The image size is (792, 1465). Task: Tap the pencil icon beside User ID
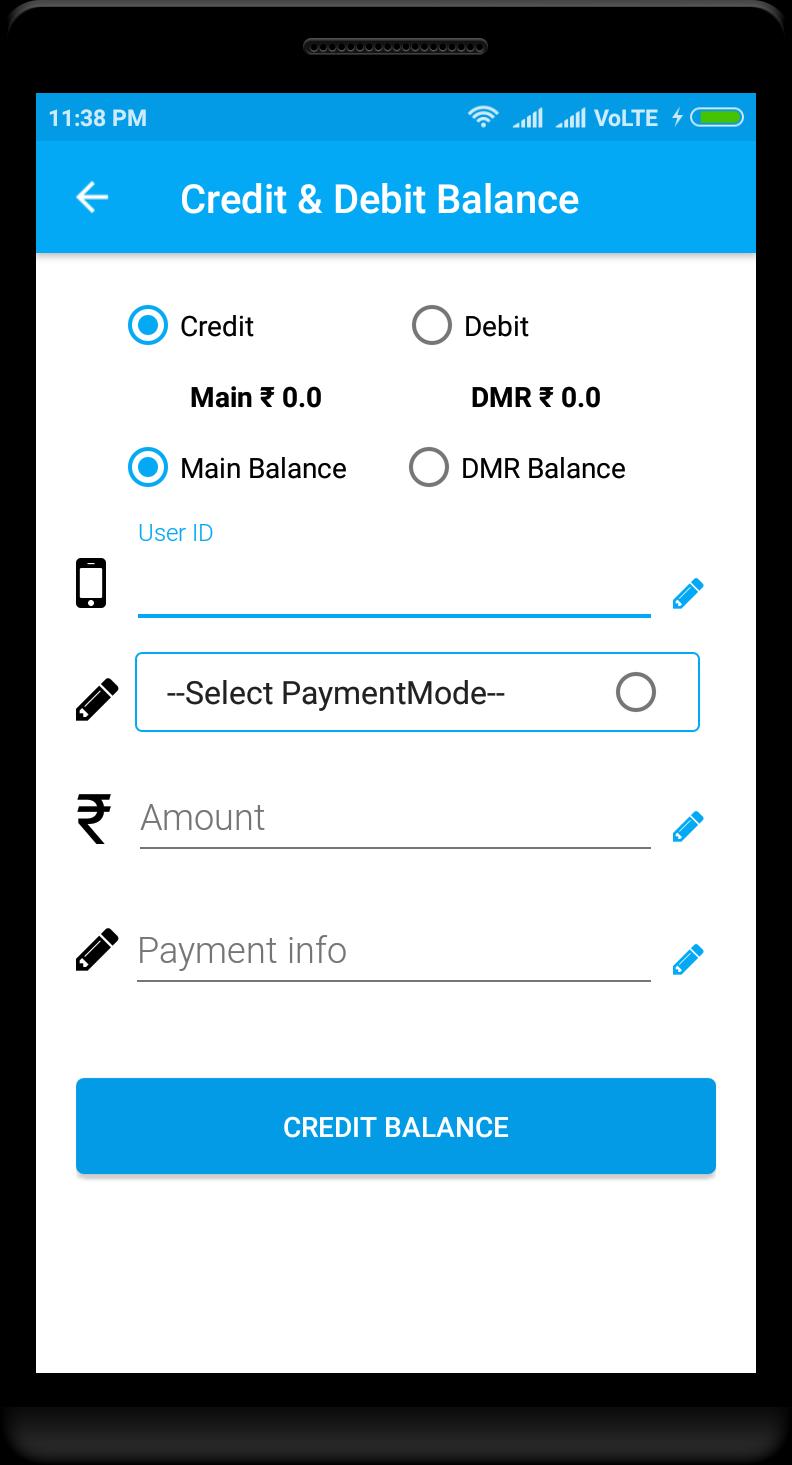click(687, 593)
